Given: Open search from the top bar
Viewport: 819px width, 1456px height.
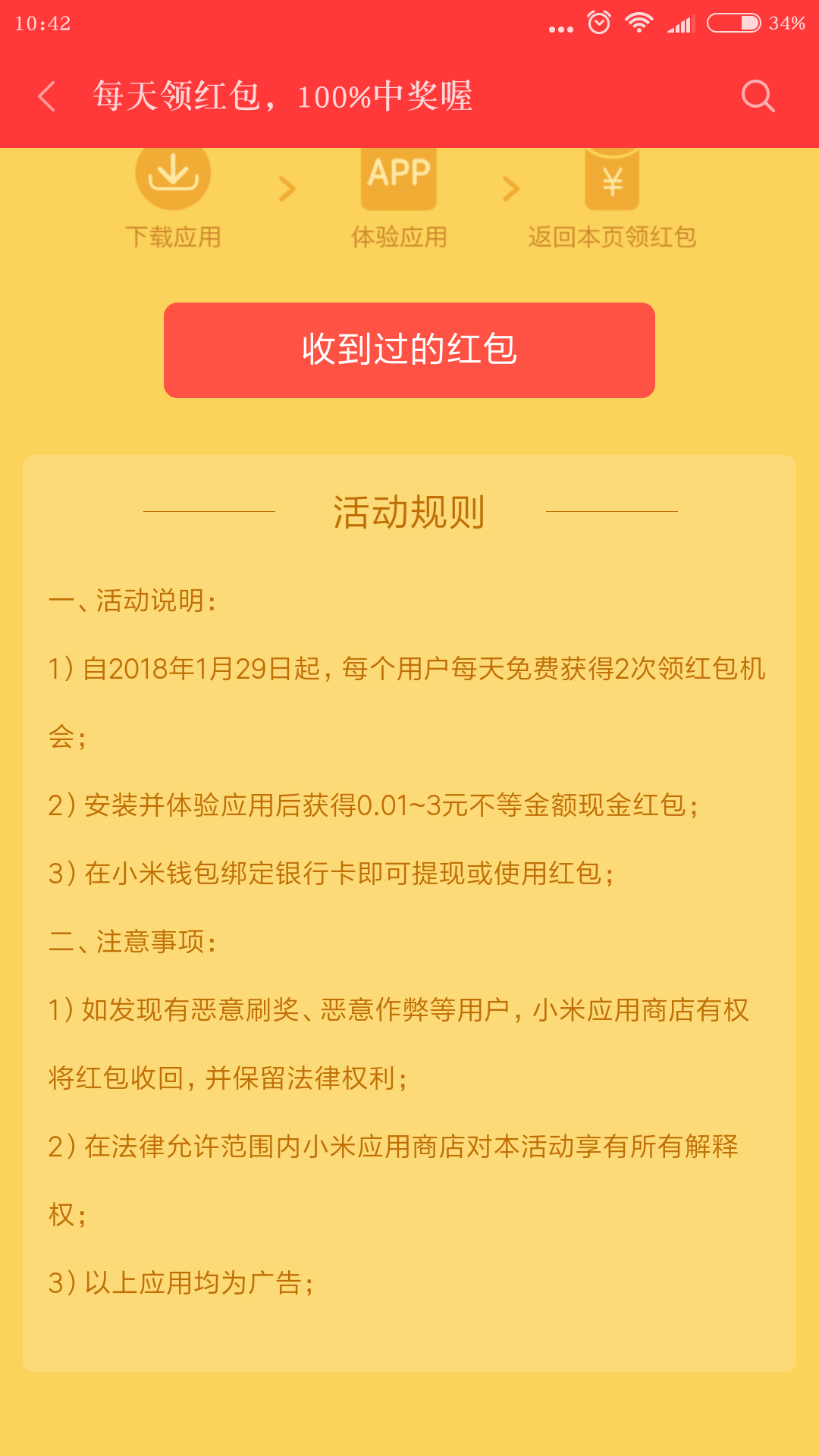Looking at the screenshot, I should click(758, 96).
